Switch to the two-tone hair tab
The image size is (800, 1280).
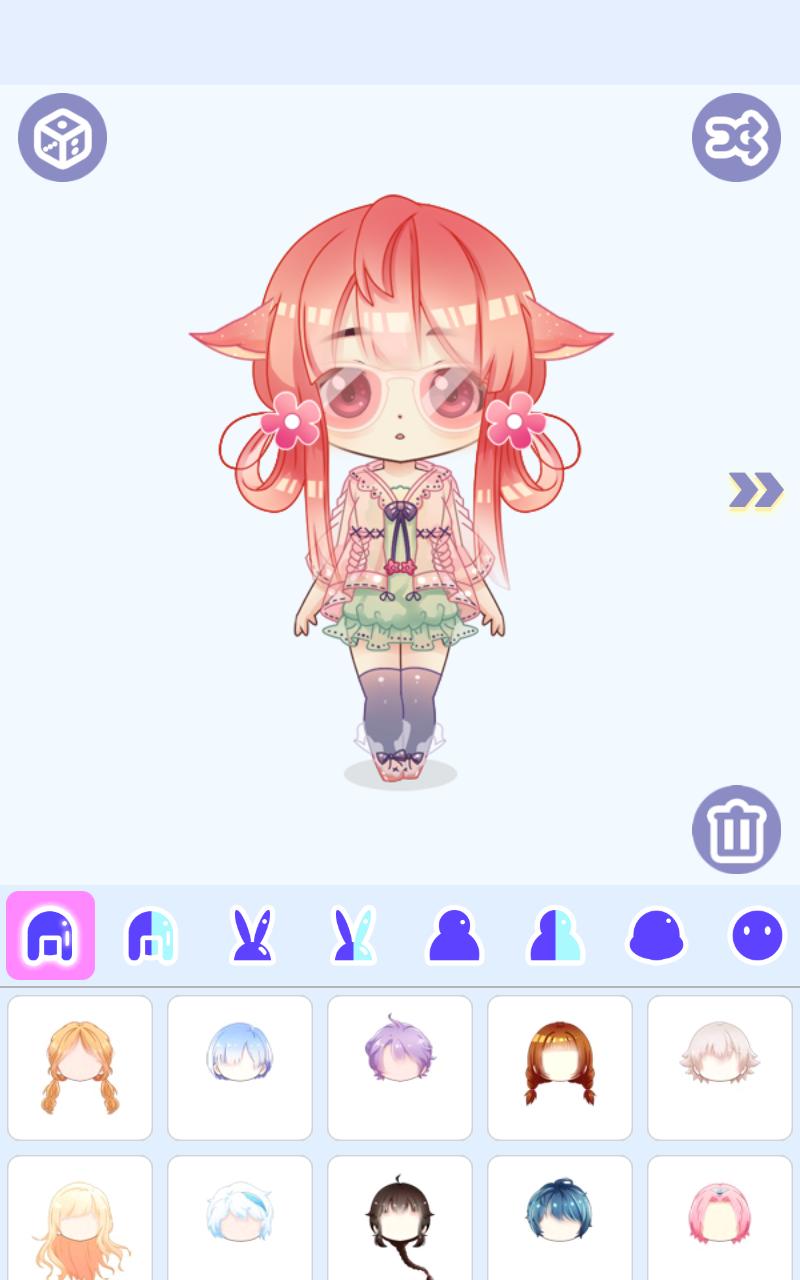(x=151, y=935)
